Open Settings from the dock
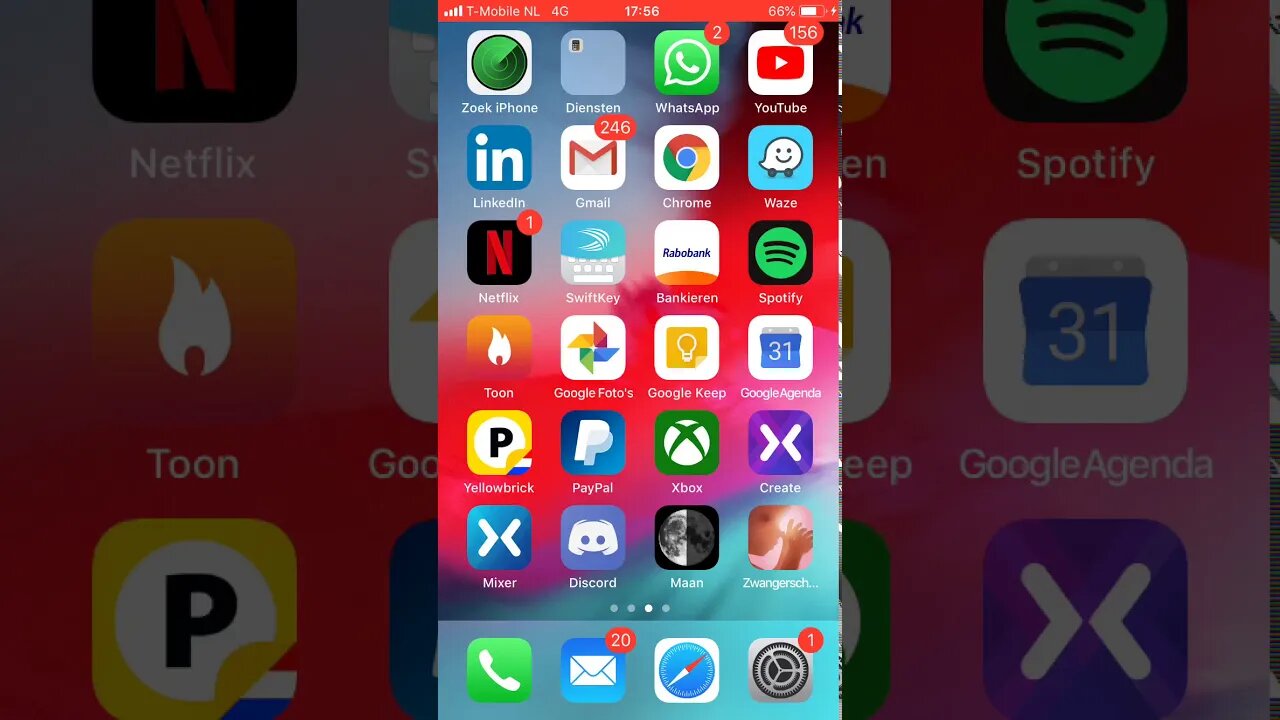The image size is (1280, 720). coord(780,670)
